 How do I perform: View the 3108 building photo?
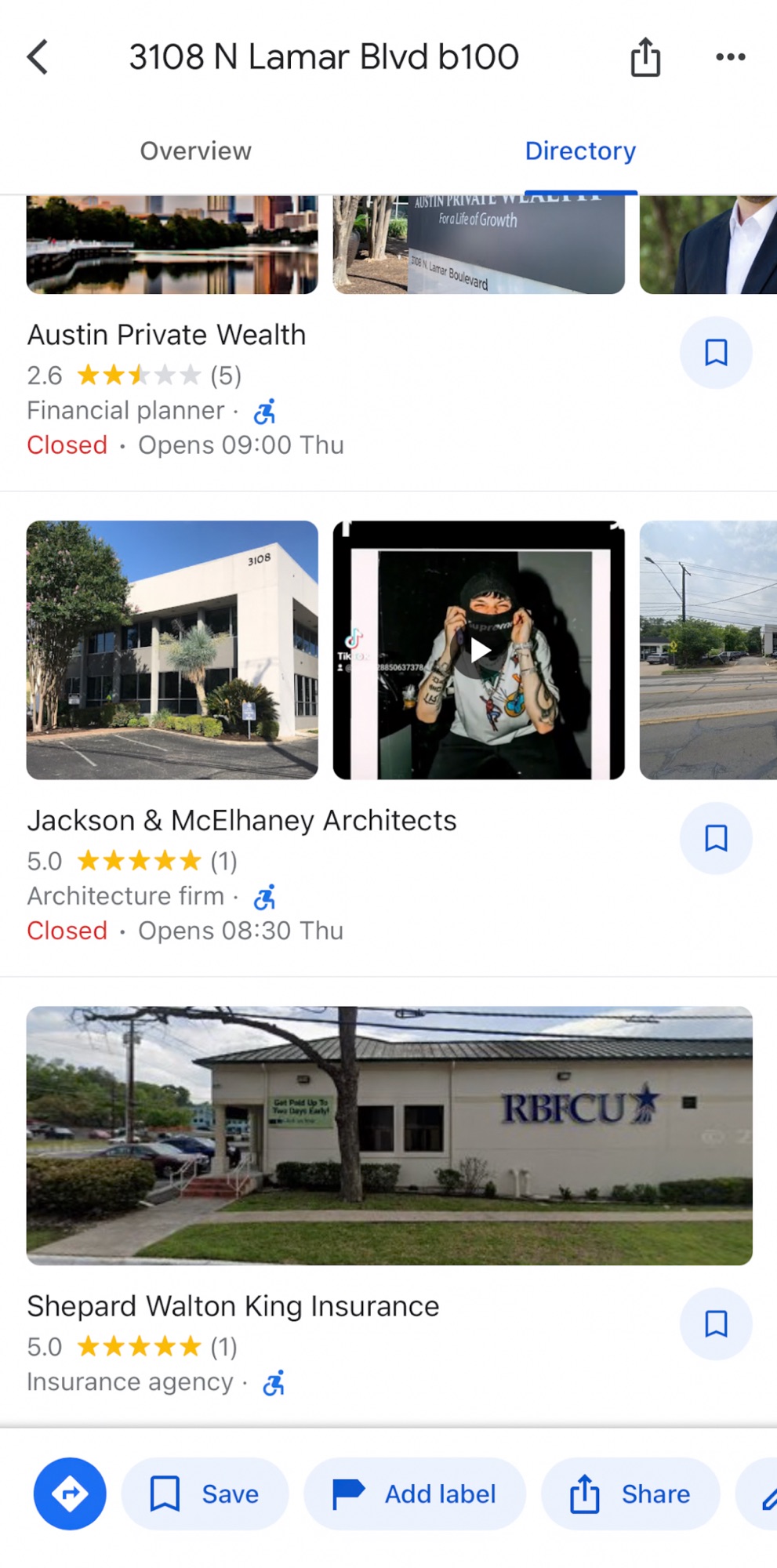[172, 650]
